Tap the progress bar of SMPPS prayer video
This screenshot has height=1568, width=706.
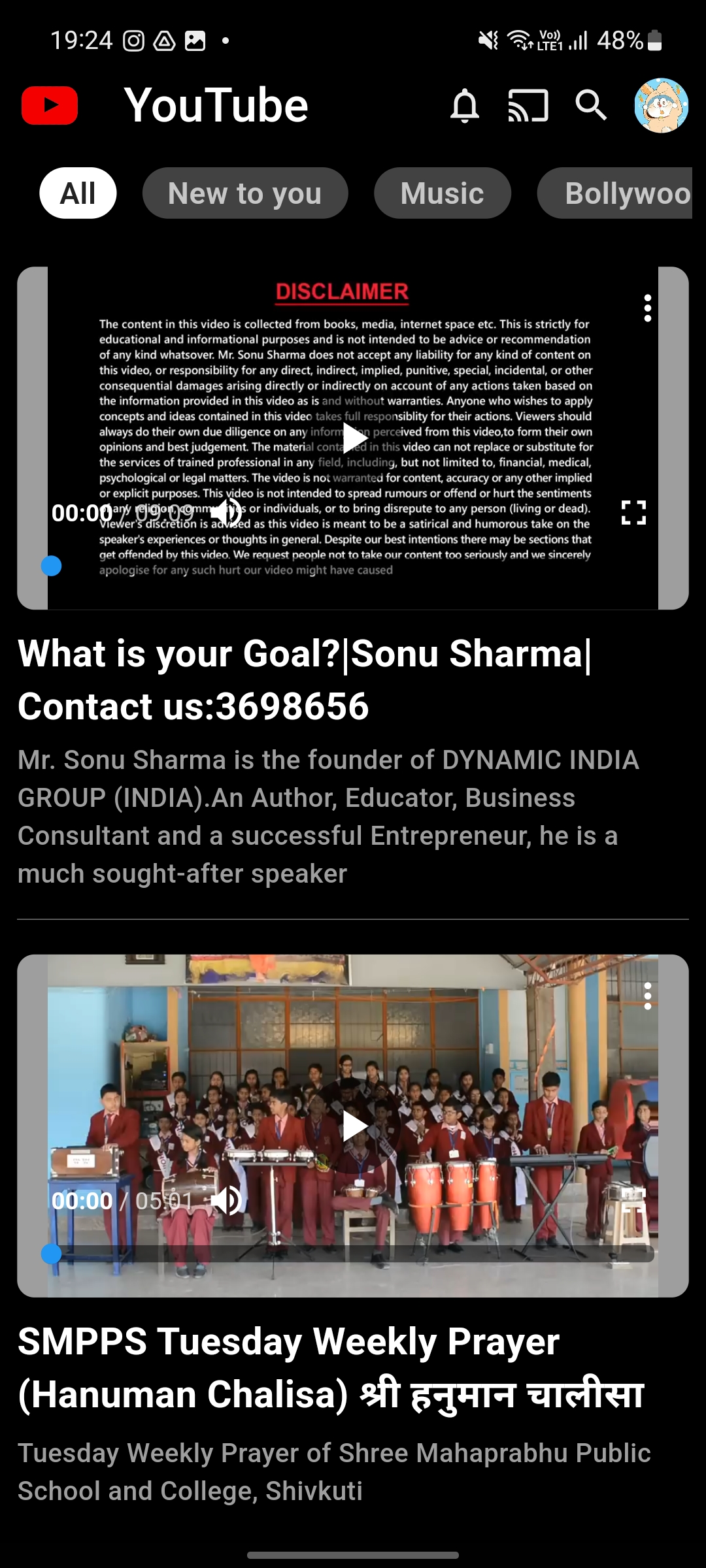353,1254
